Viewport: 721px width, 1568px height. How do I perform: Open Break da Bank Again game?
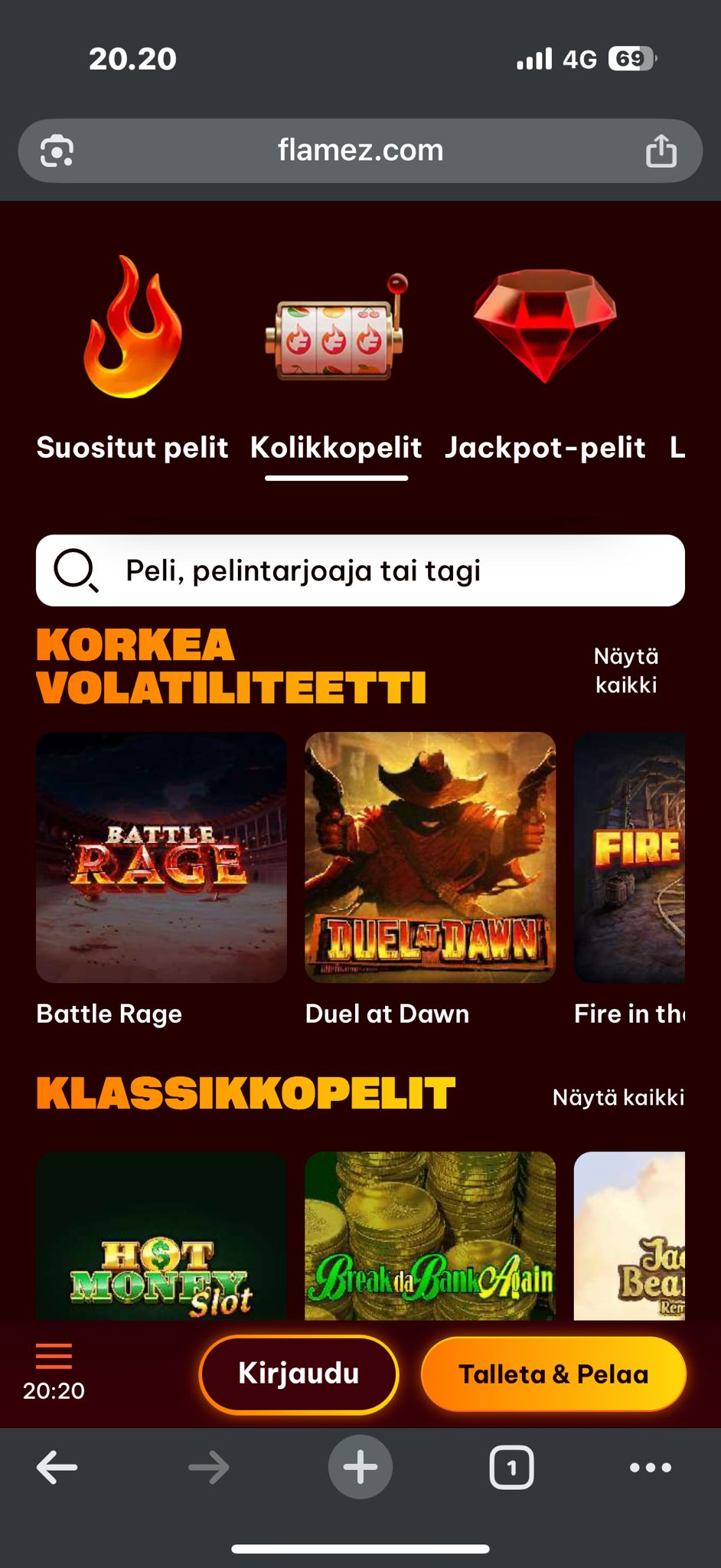430,1236
